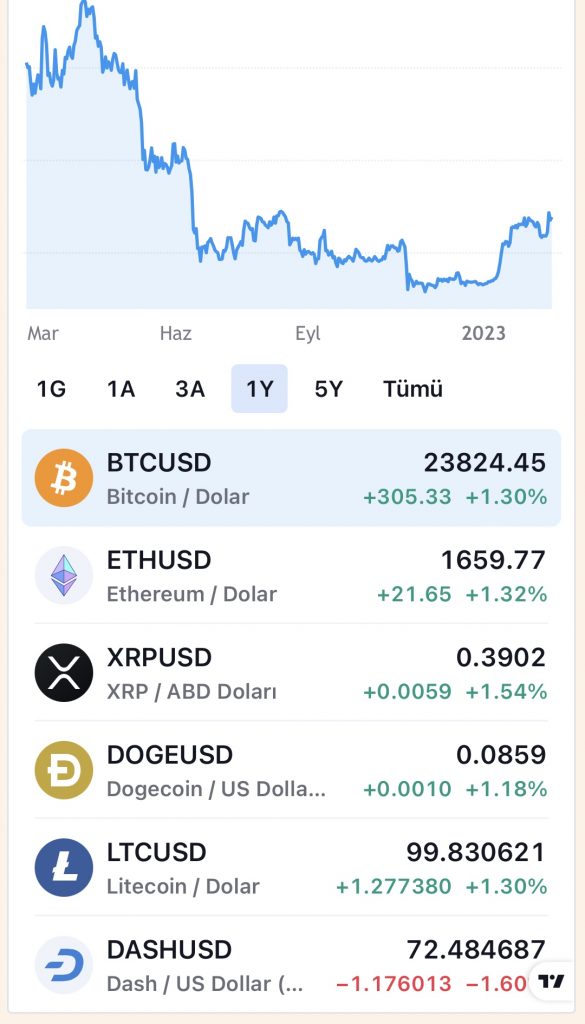Switch chart range to 1G
This screenshot has height=1024, width=585.
point(52,389)
